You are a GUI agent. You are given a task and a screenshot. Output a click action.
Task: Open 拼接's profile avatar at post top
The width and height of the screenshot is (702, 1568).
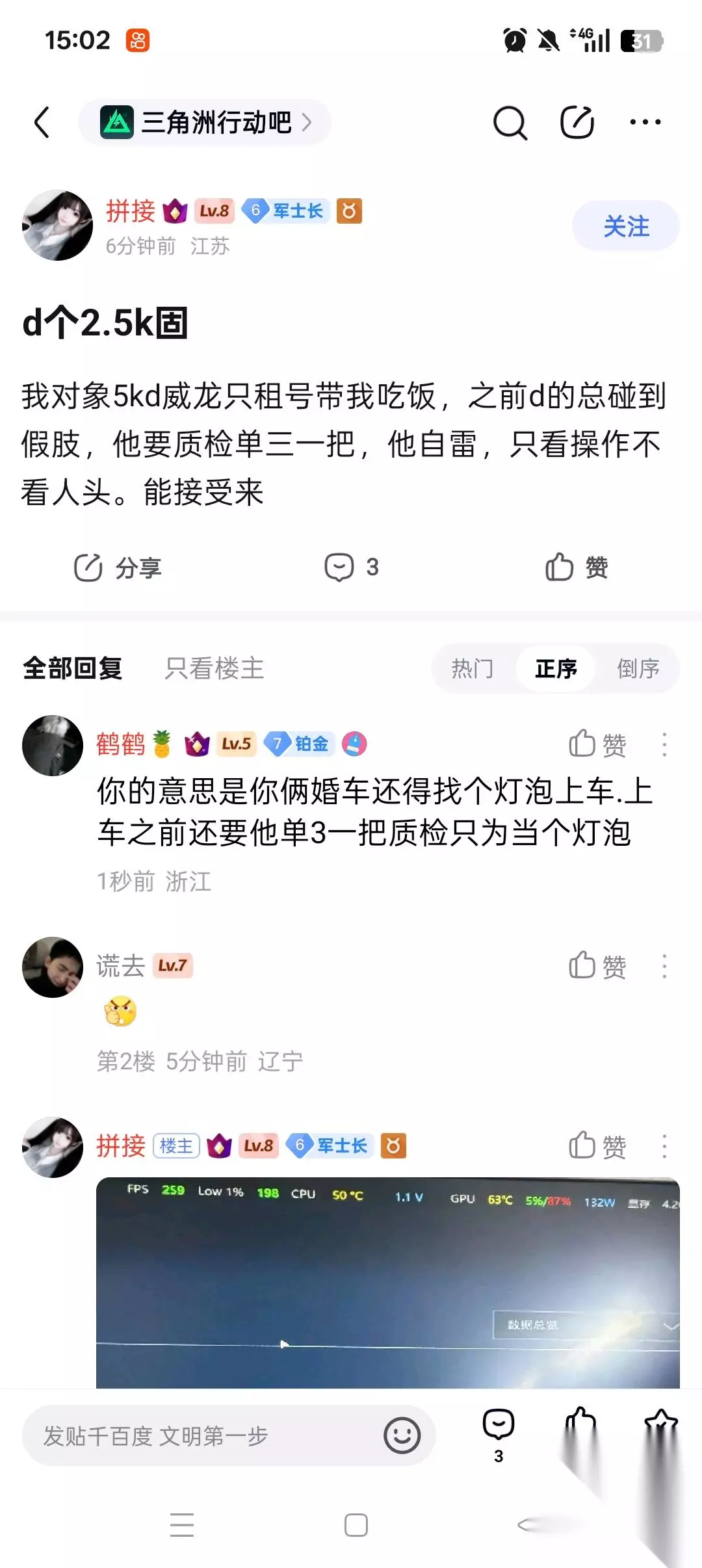click(x=57, y=225)
